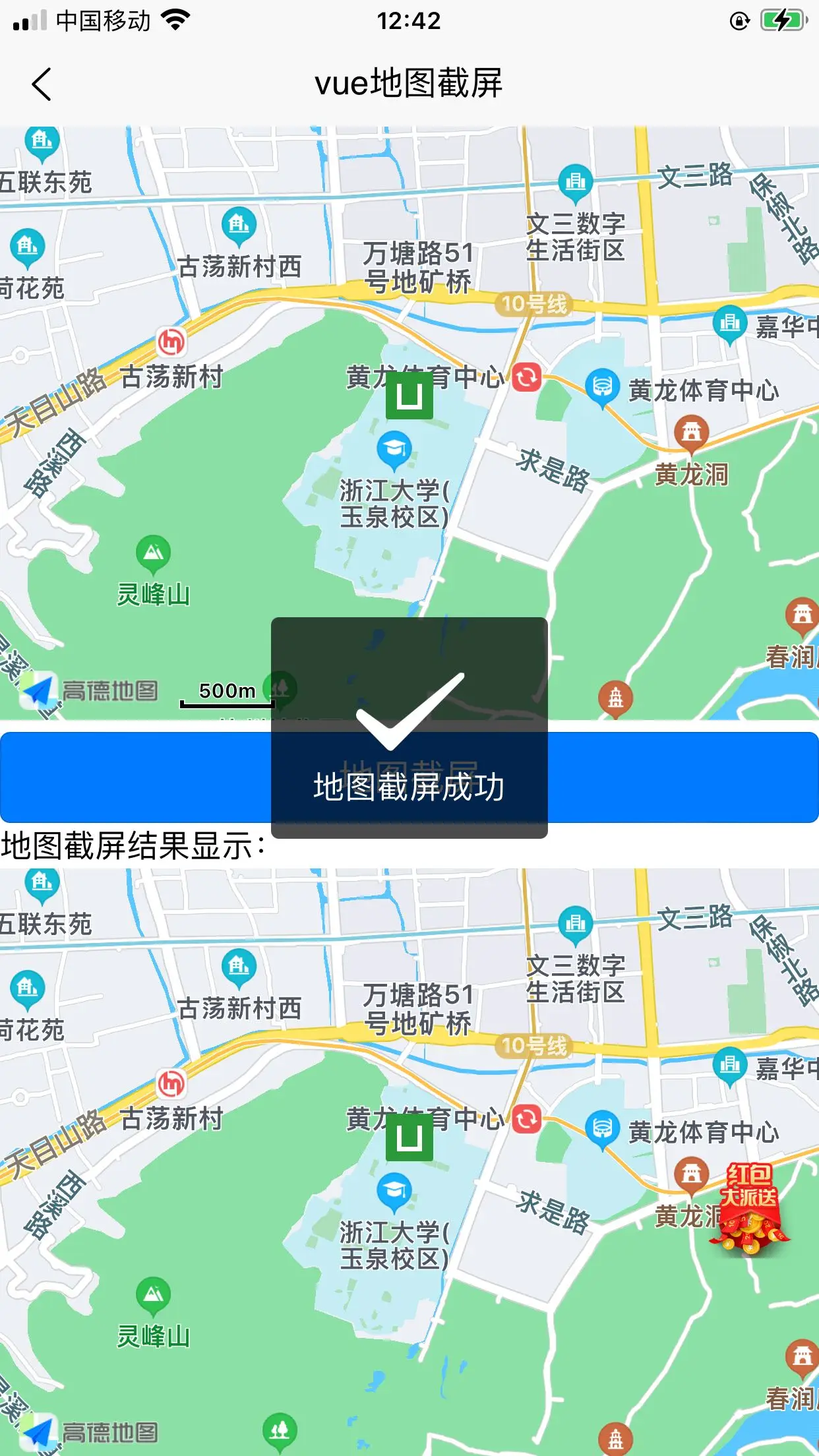Select 文三数字生活街区 marker

(x=575, y=182)
